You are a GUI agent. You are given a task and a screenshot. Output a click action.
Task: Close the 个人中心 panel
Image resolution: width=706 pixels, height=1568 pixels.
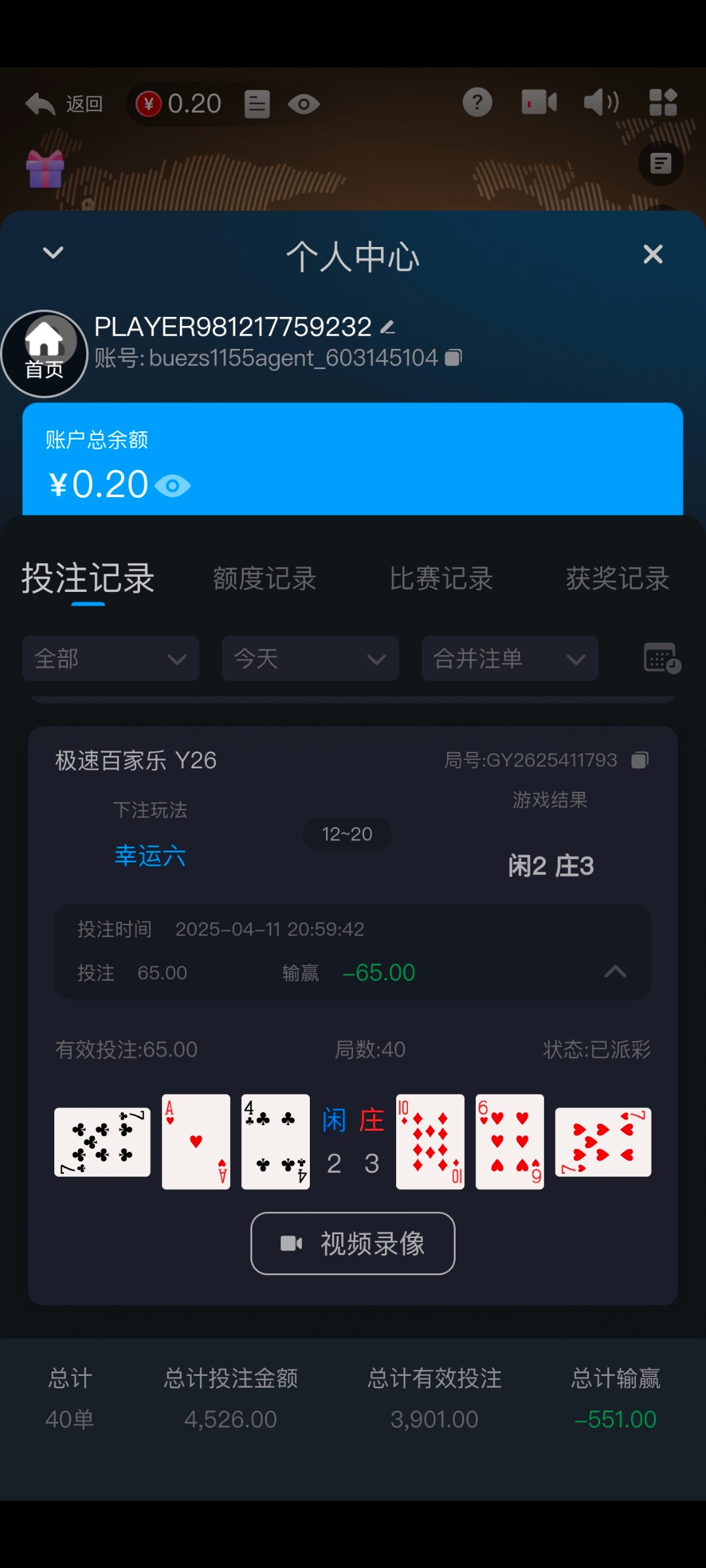pos(652,254)
